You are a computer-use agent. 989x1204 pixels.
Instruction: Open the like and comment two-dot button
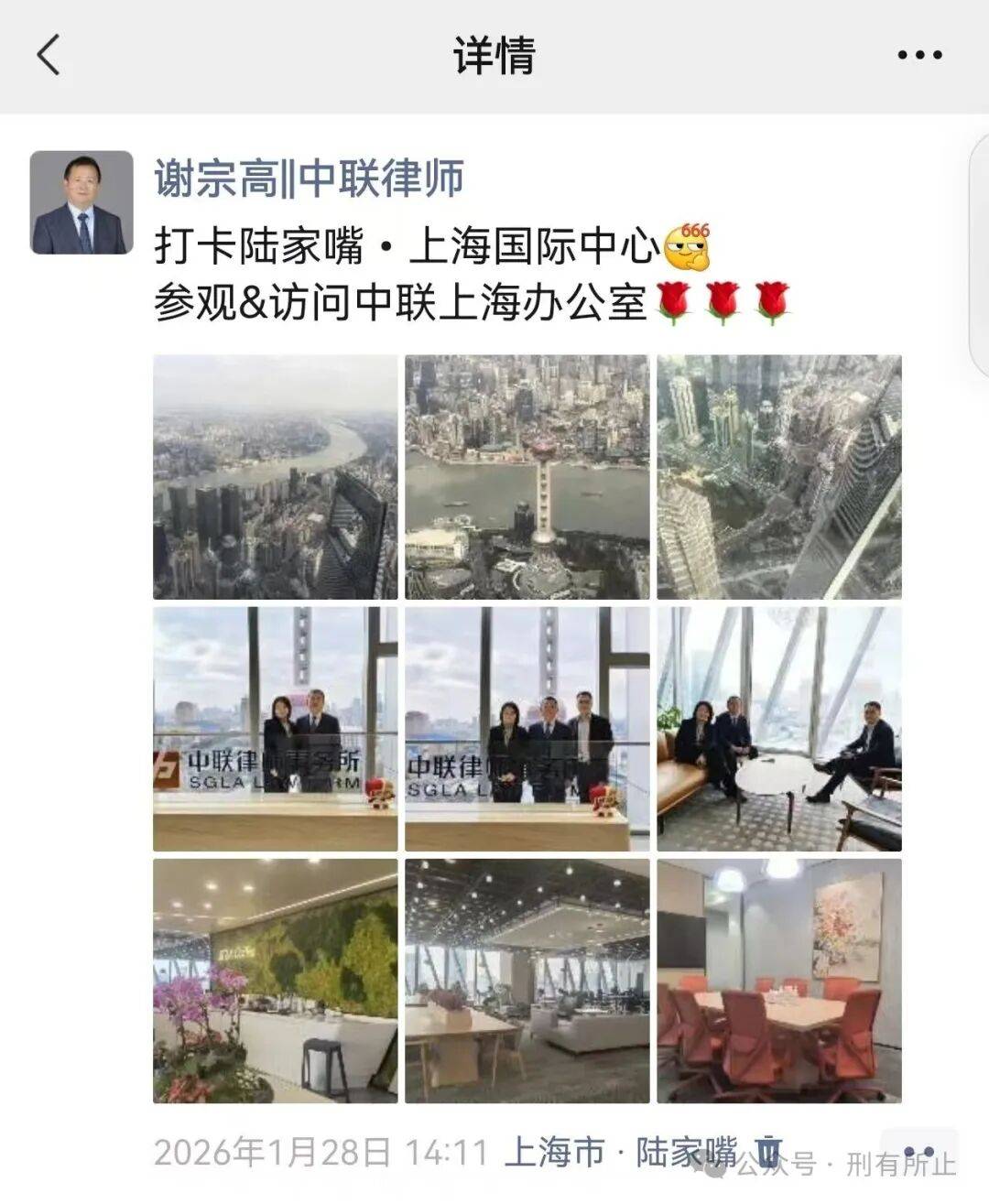[x=918, y=1152]
